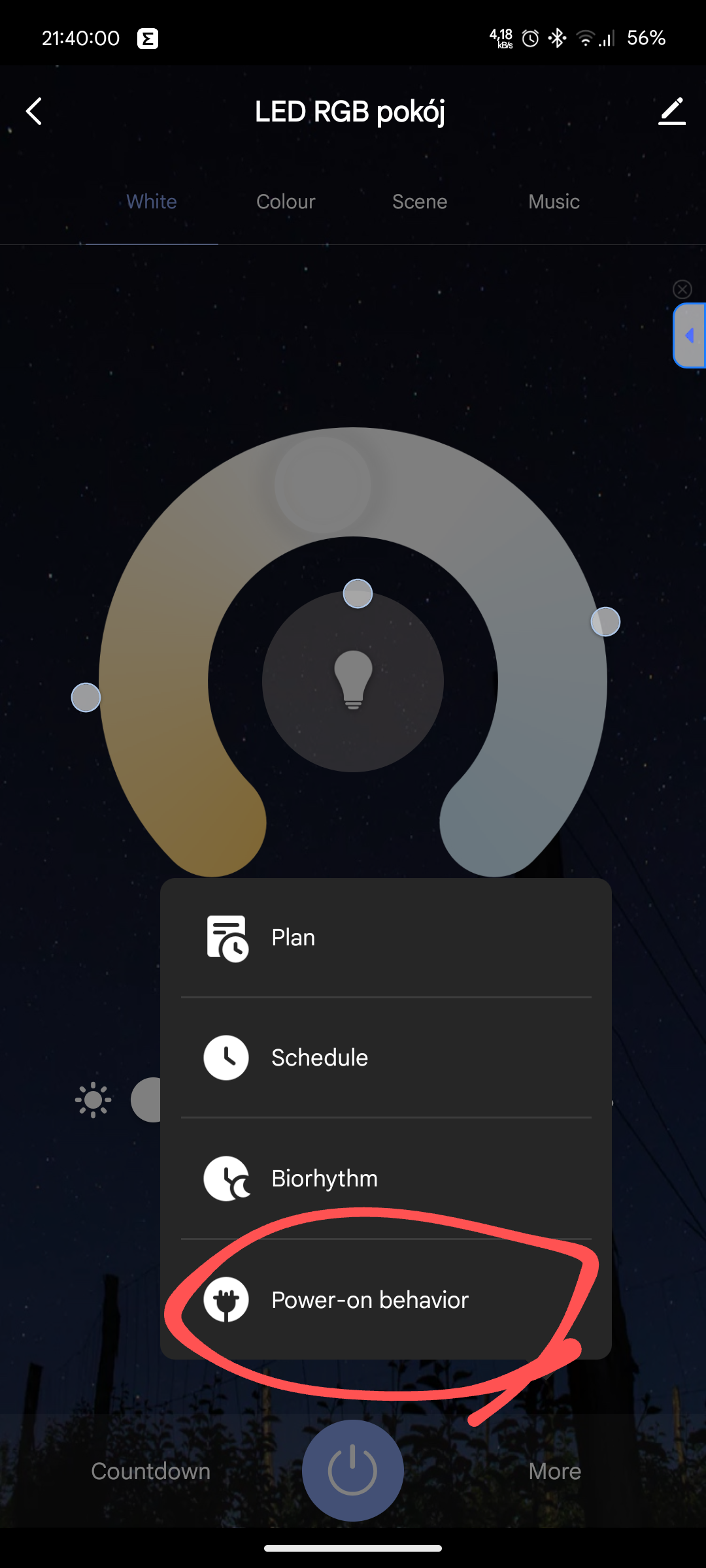706x1568 pixels.
Task: Open the Plan option
Action: (386, 938)
